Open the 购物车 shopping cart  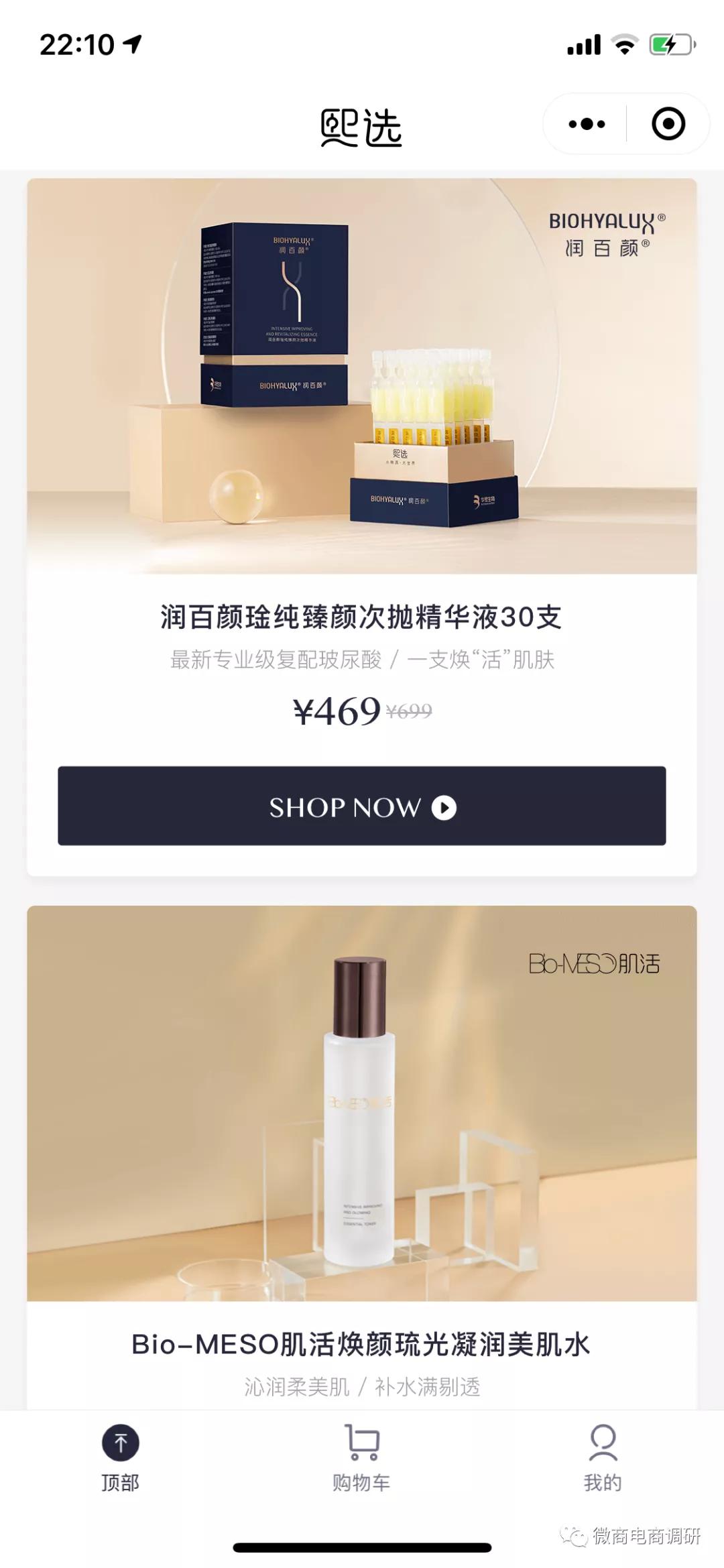tap(361, 1455)
